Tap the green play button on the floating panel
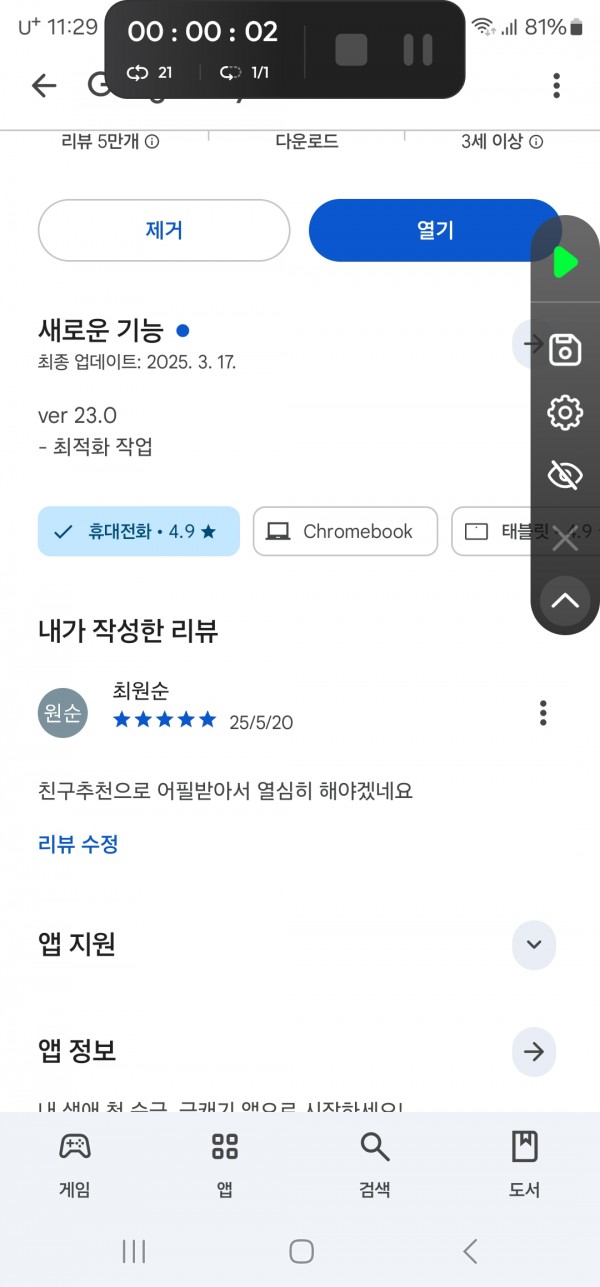The image size is (600, 1287). tap(565, 263)
